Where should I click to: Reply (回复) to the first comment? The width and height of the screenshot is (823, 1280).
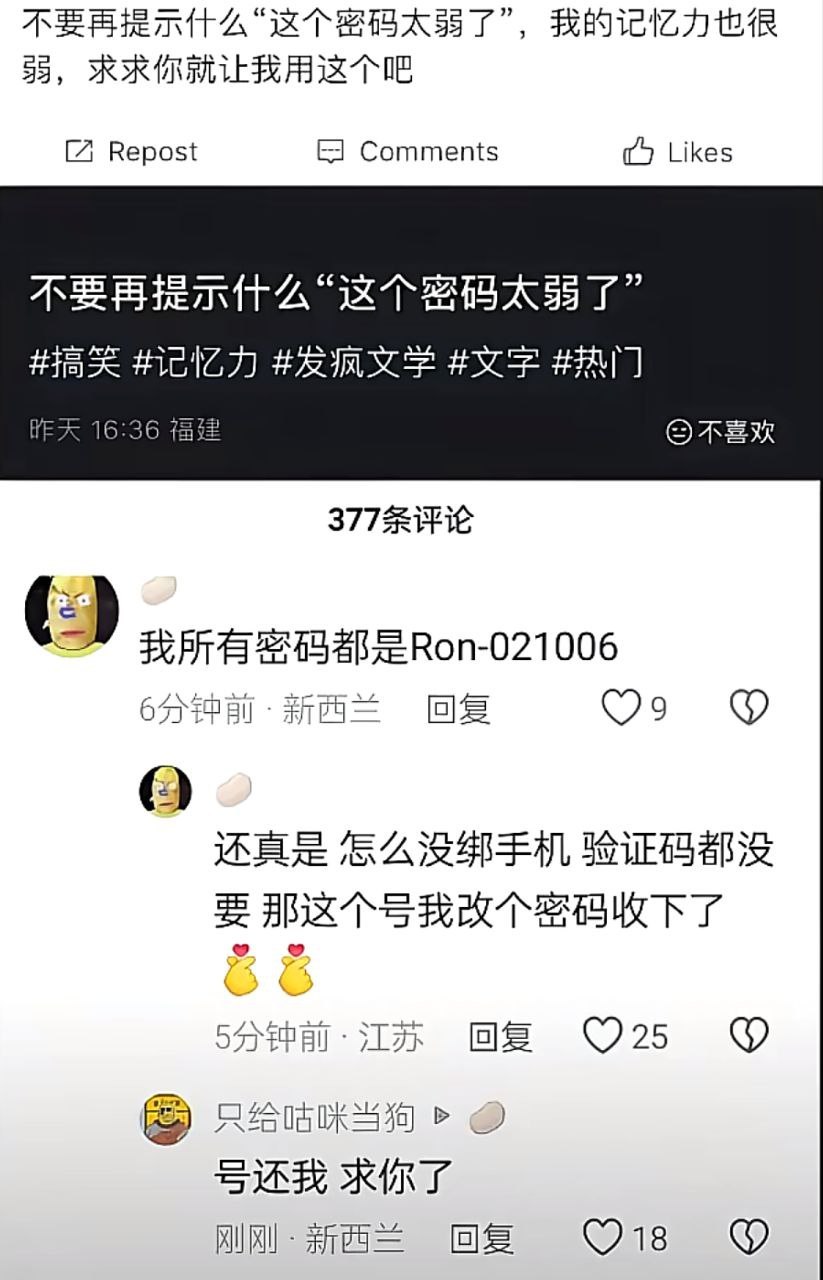point(461,706)
